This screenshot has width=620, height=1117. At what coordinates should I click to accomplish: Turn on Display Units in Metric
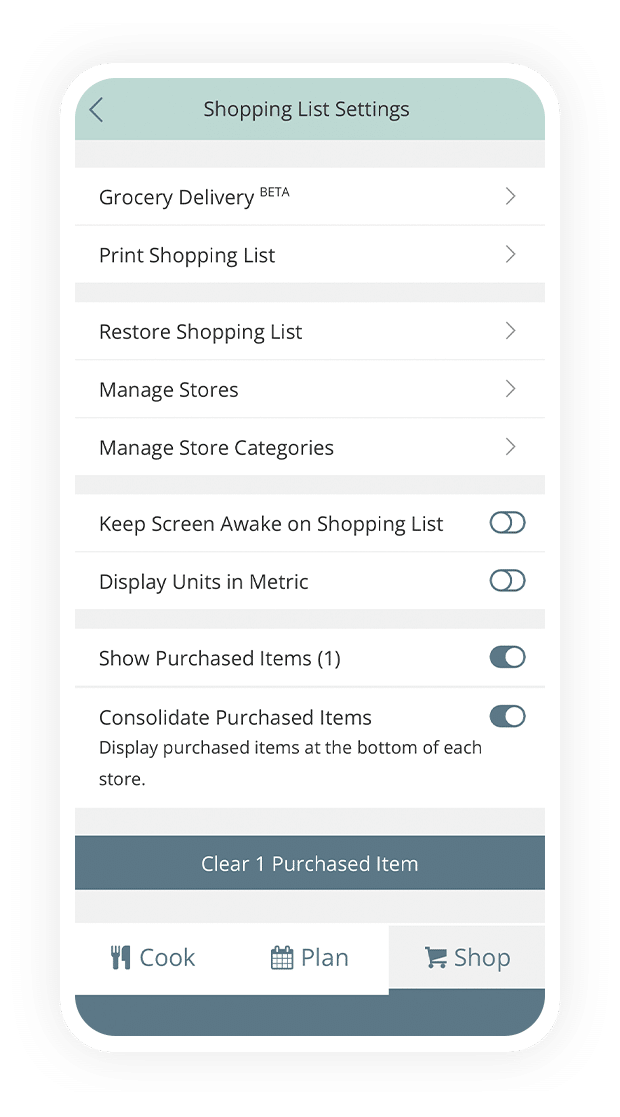[507, 581]
